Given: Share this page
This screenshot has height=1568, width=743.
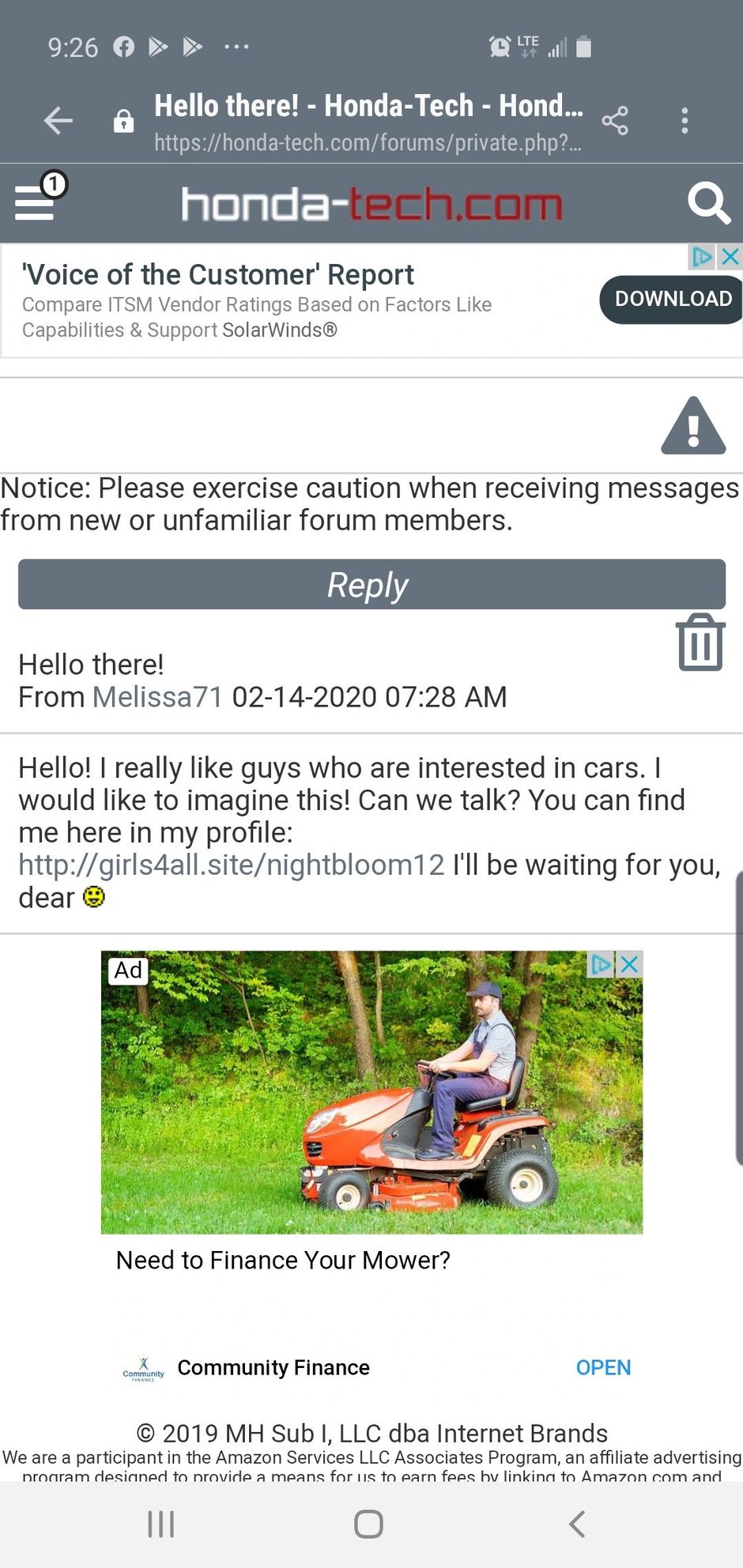Looking at the screenshot, I should [x=615, y=121].
